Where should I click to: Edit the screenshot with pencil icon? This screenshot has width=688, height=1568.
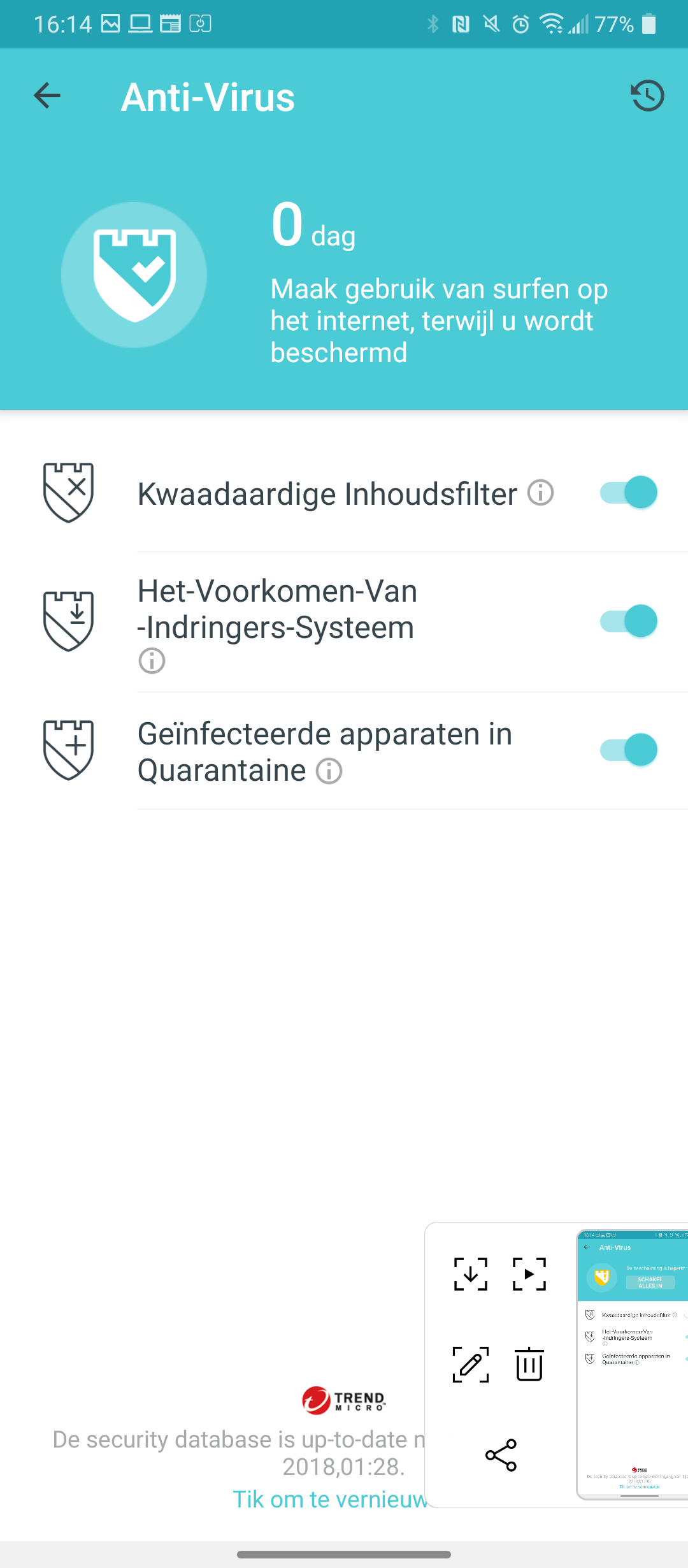(471, 1365)
